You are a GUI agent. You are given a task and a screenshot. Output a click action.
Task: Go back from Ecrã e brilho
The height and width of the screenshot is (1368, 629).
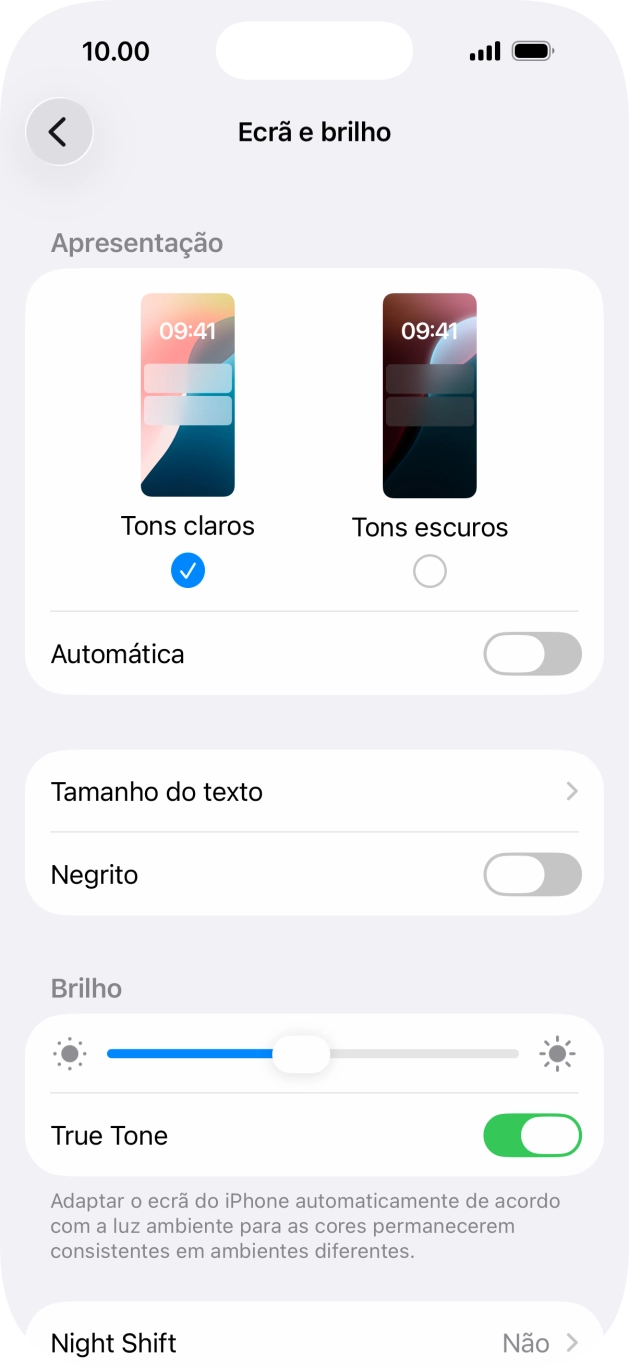click(x=59, y=132)
